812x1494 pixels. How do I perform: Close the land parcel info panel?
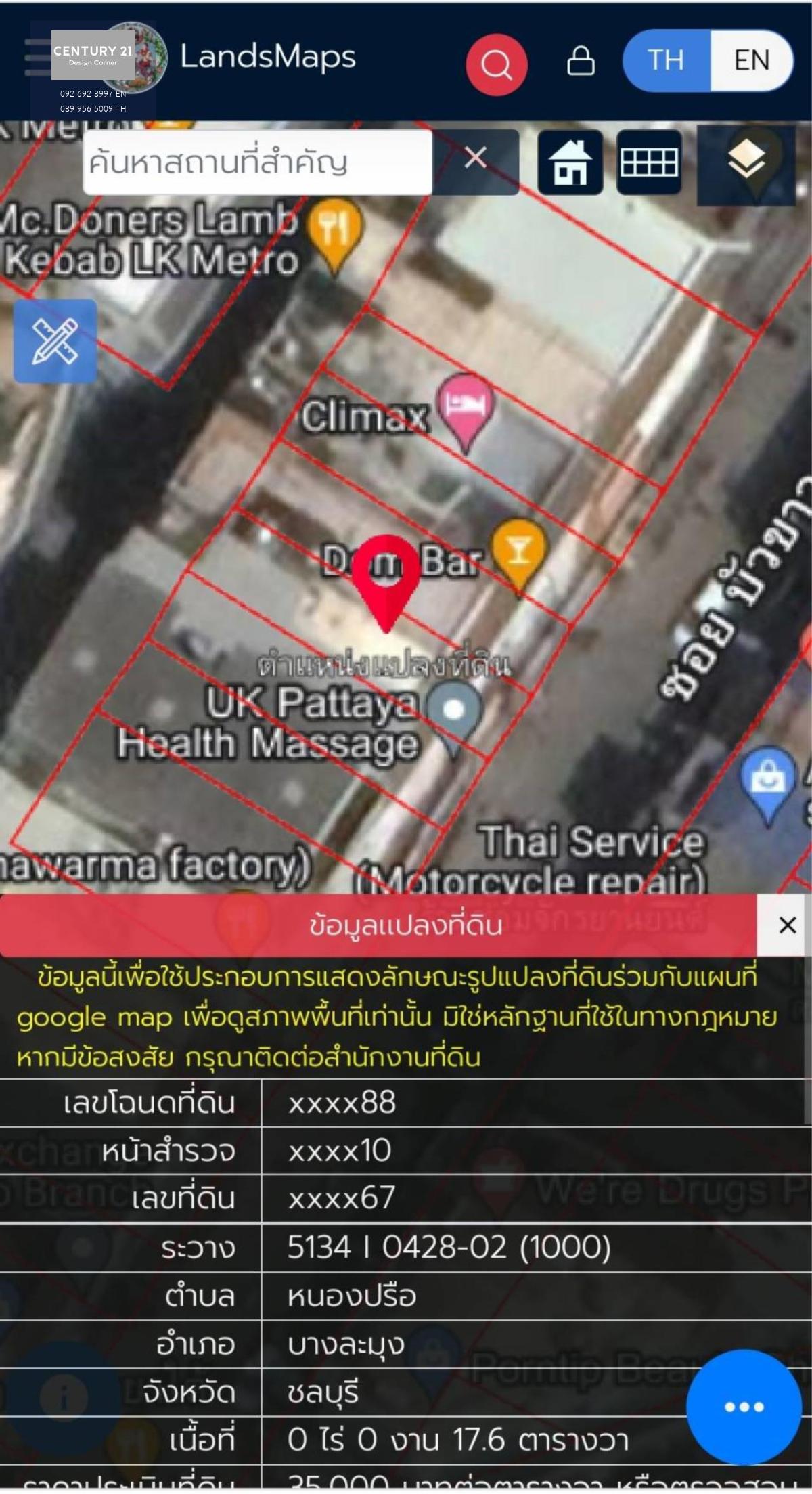[x=787, y=925]
